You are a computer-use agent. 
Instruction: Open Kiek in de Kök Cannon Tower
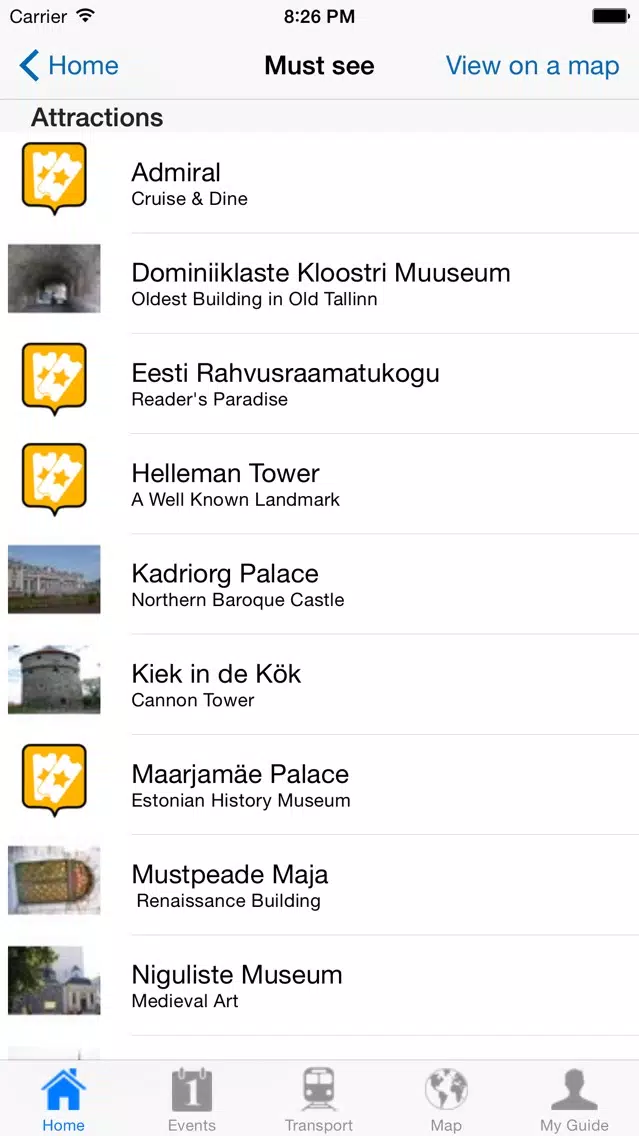320,684
